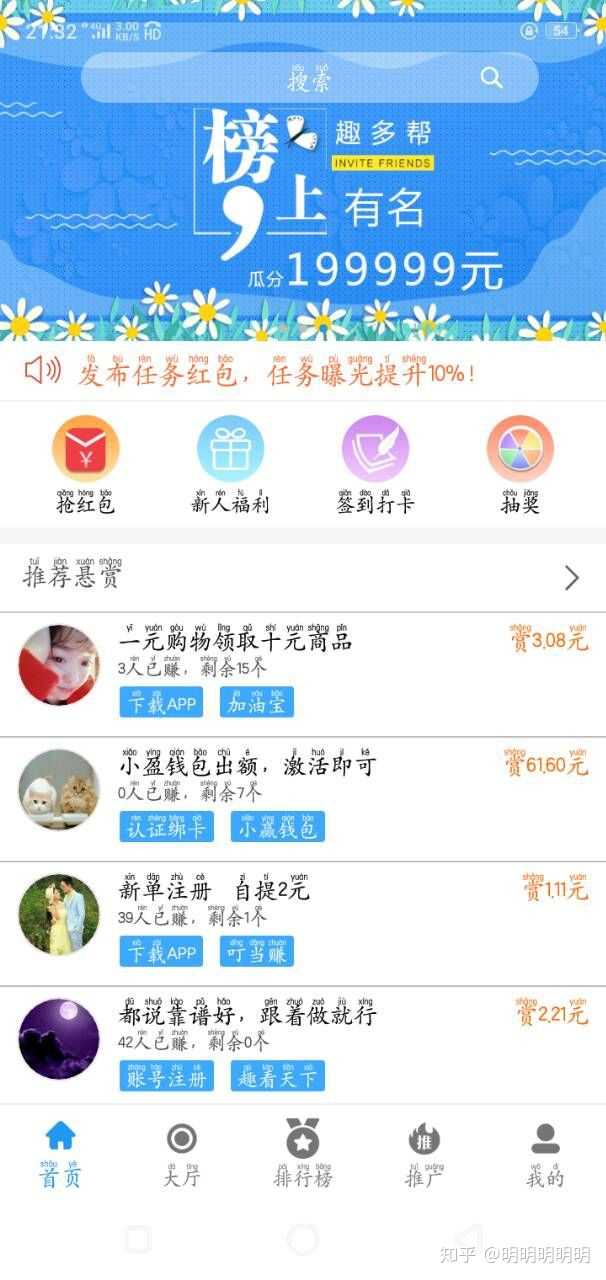Image resolution: width=606 pixels, height=1280 pixels.
Task: Switch to the 推广 tab
Action: pyautogui.click(x=424, y=1155)
